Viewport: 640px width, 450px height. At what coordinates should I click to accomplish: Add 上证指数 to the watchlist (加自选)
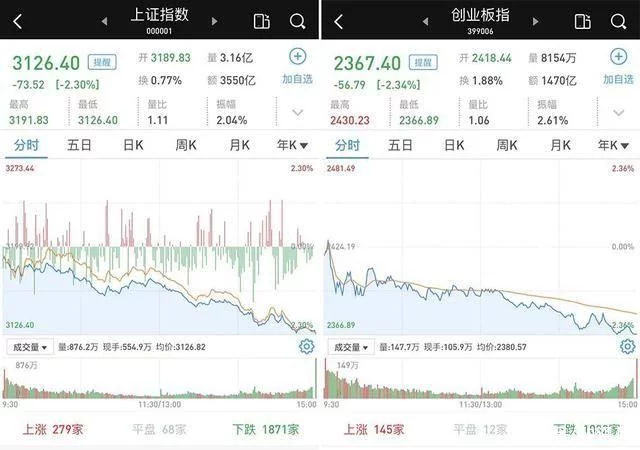(x=298, y=67)
